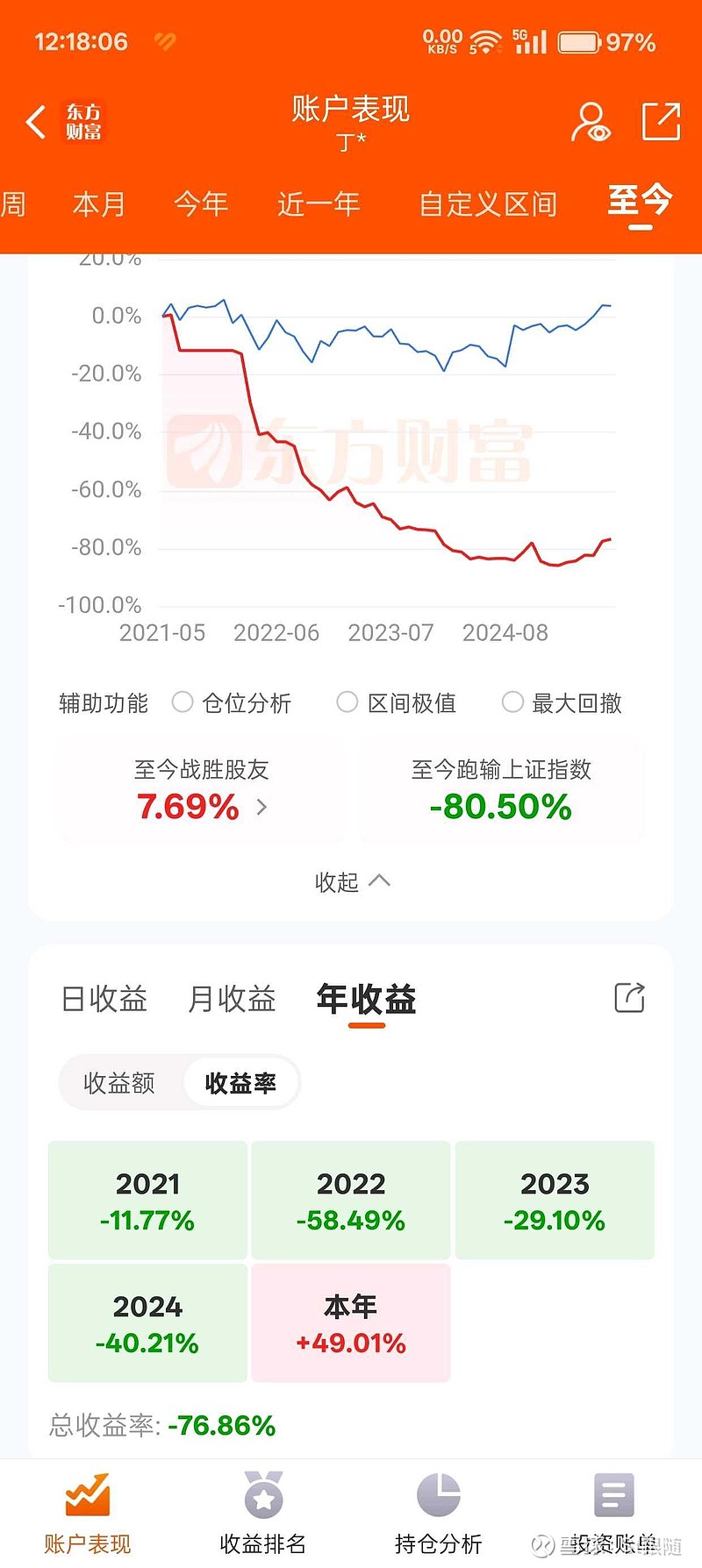Select the 至今 tab
Image resolution: width=702 pixels, height=1568 pixels.
click(641, 201)
